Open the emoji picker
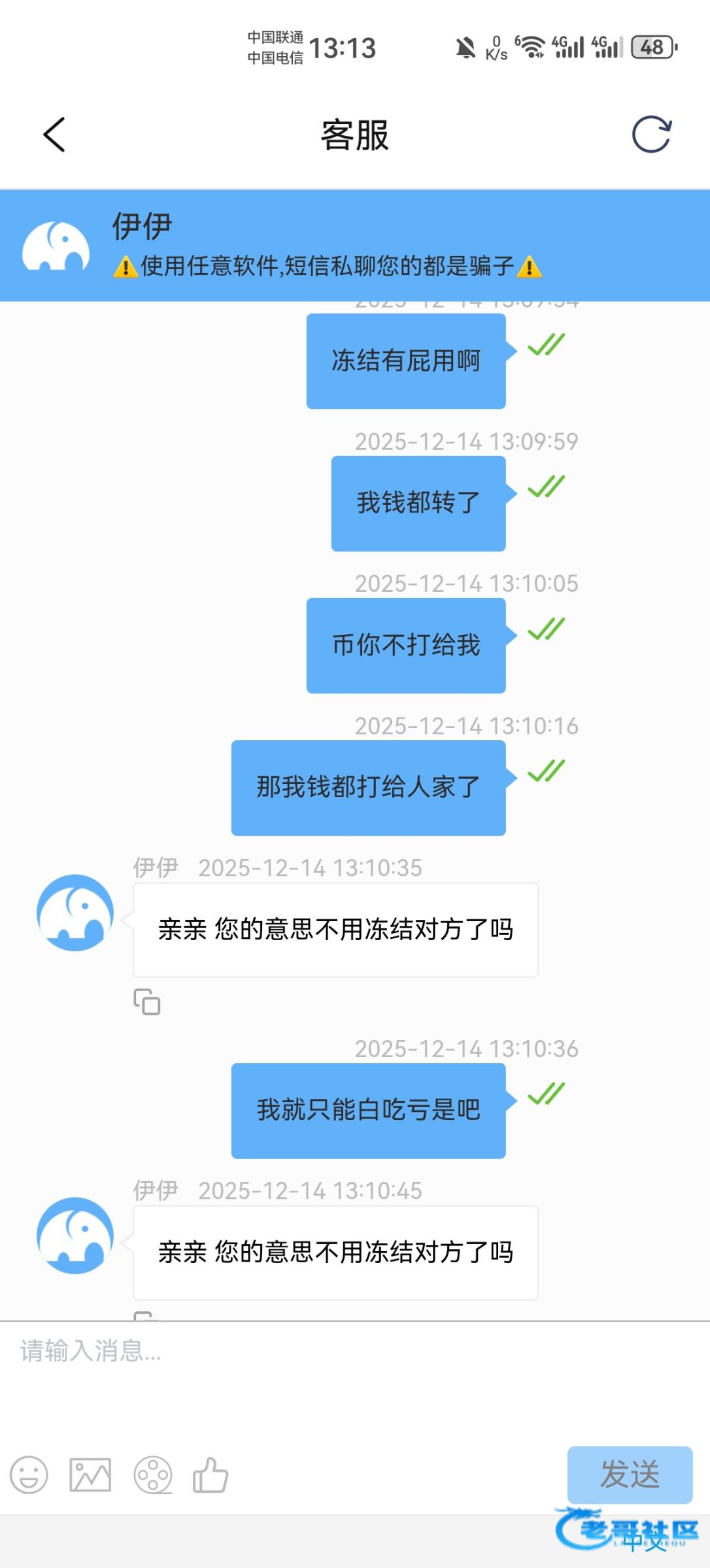This screenshot has width=710, height=1568. (29, 1475)
